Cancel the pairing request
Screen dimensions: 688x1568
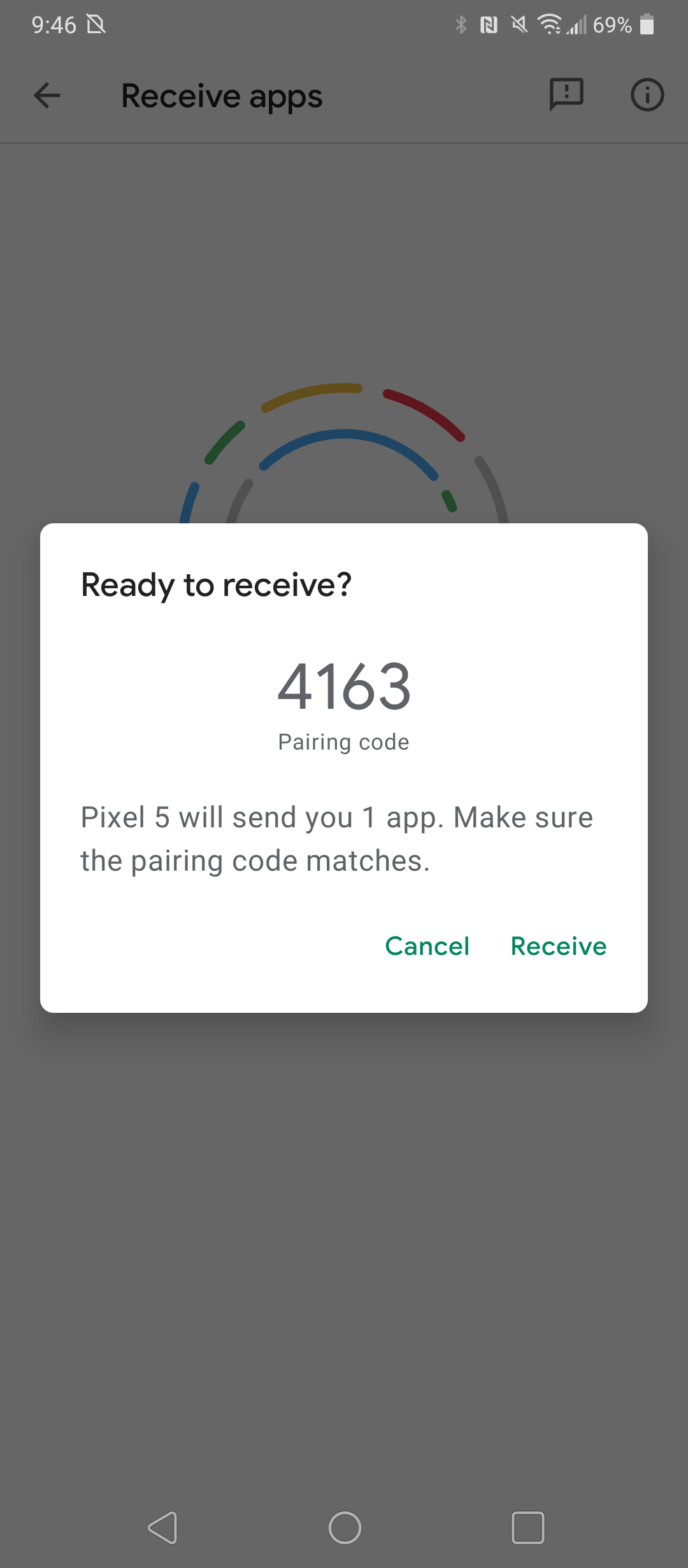pos(427,946)
